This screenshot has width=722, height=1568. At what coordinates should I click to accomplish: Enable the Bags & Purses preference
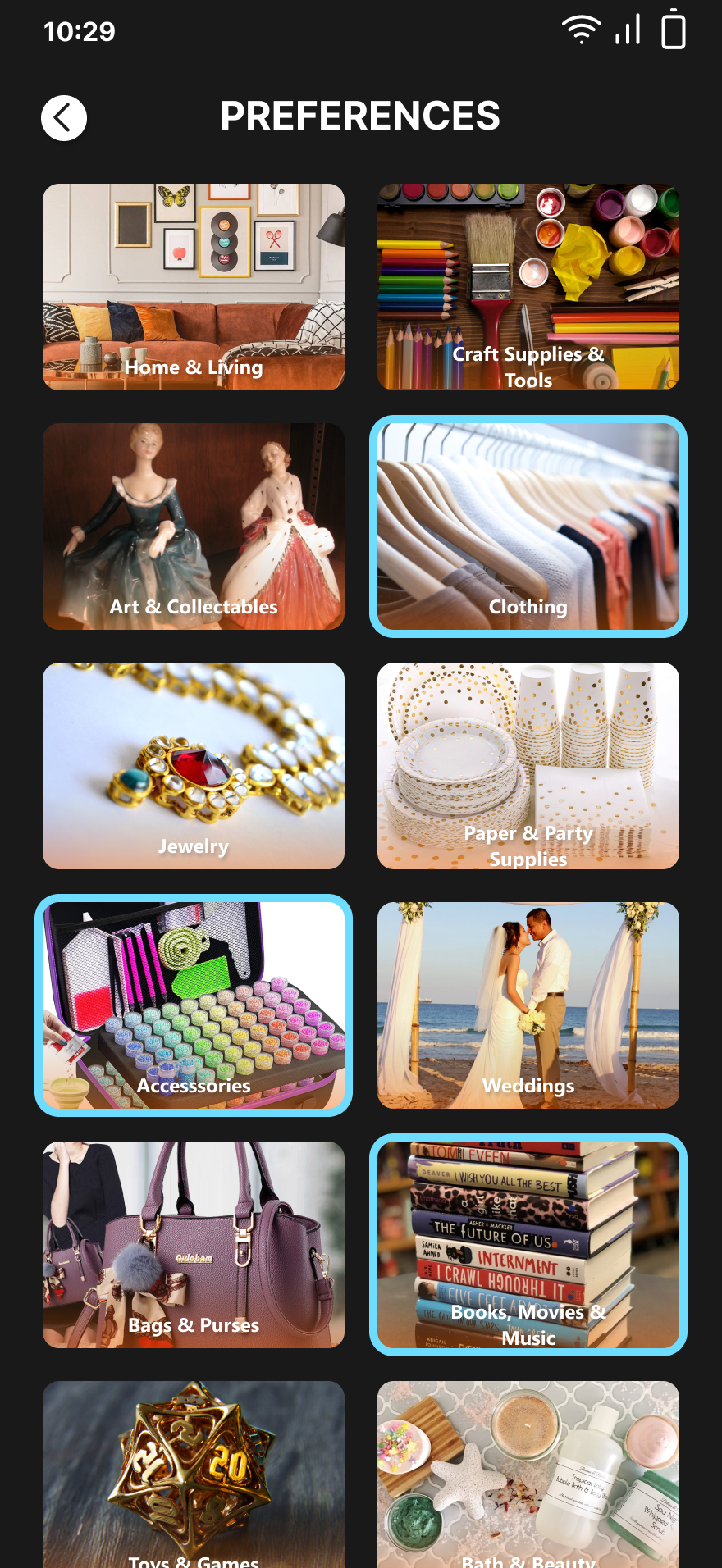click(194, 1245)
